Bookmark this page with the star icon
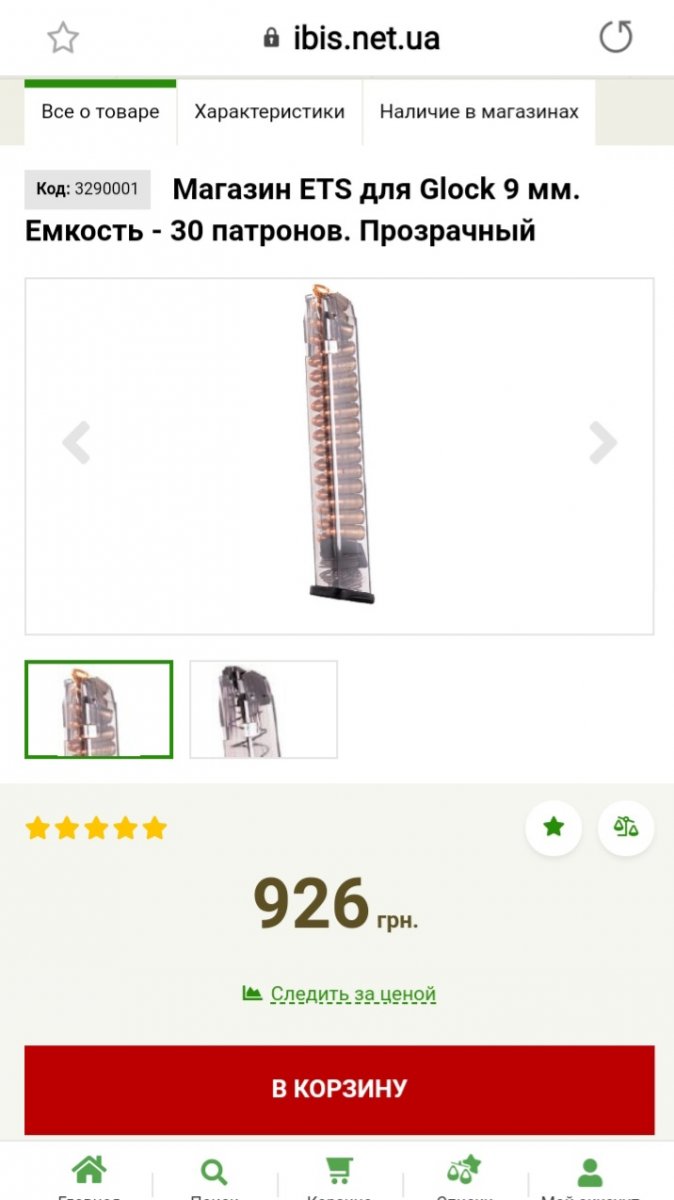Screen dimensions: 674x1200 pos(63,38)
